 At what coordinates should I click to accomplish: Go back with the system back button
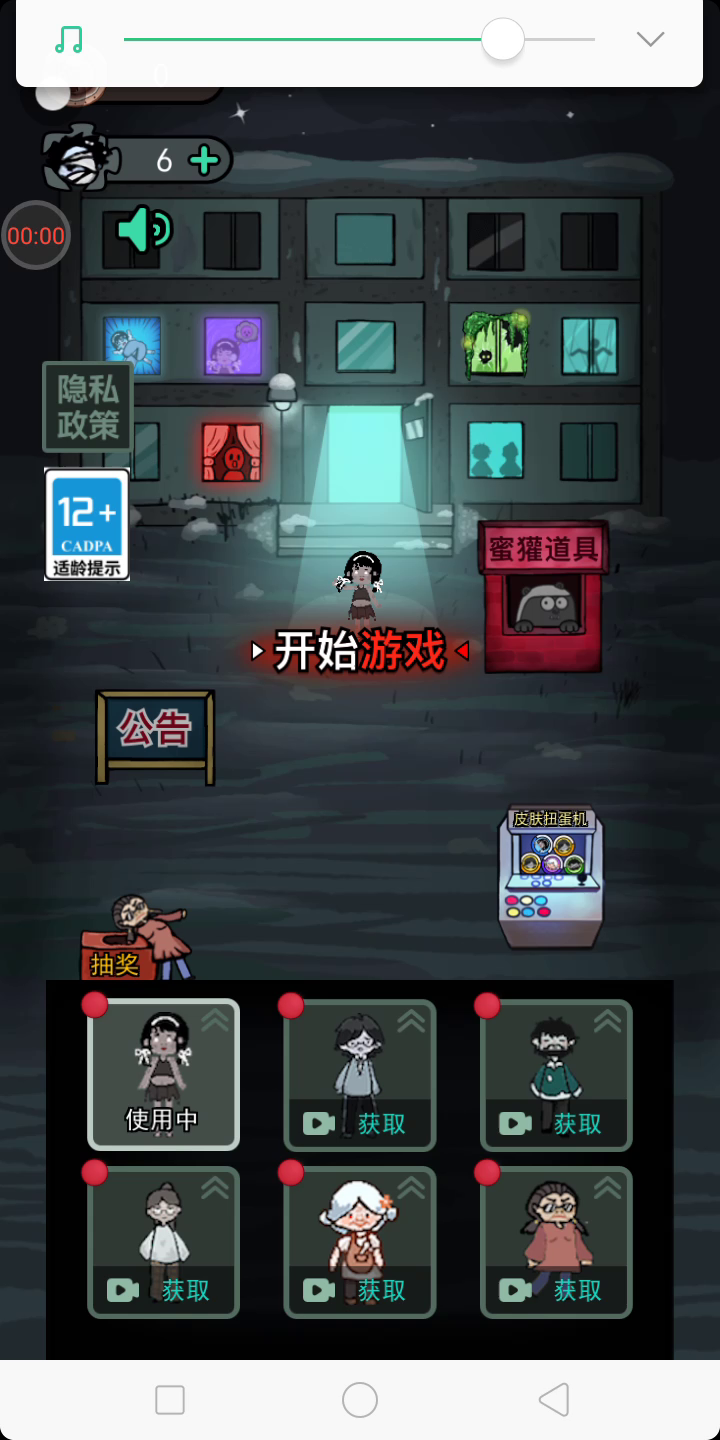point(553,1400)
